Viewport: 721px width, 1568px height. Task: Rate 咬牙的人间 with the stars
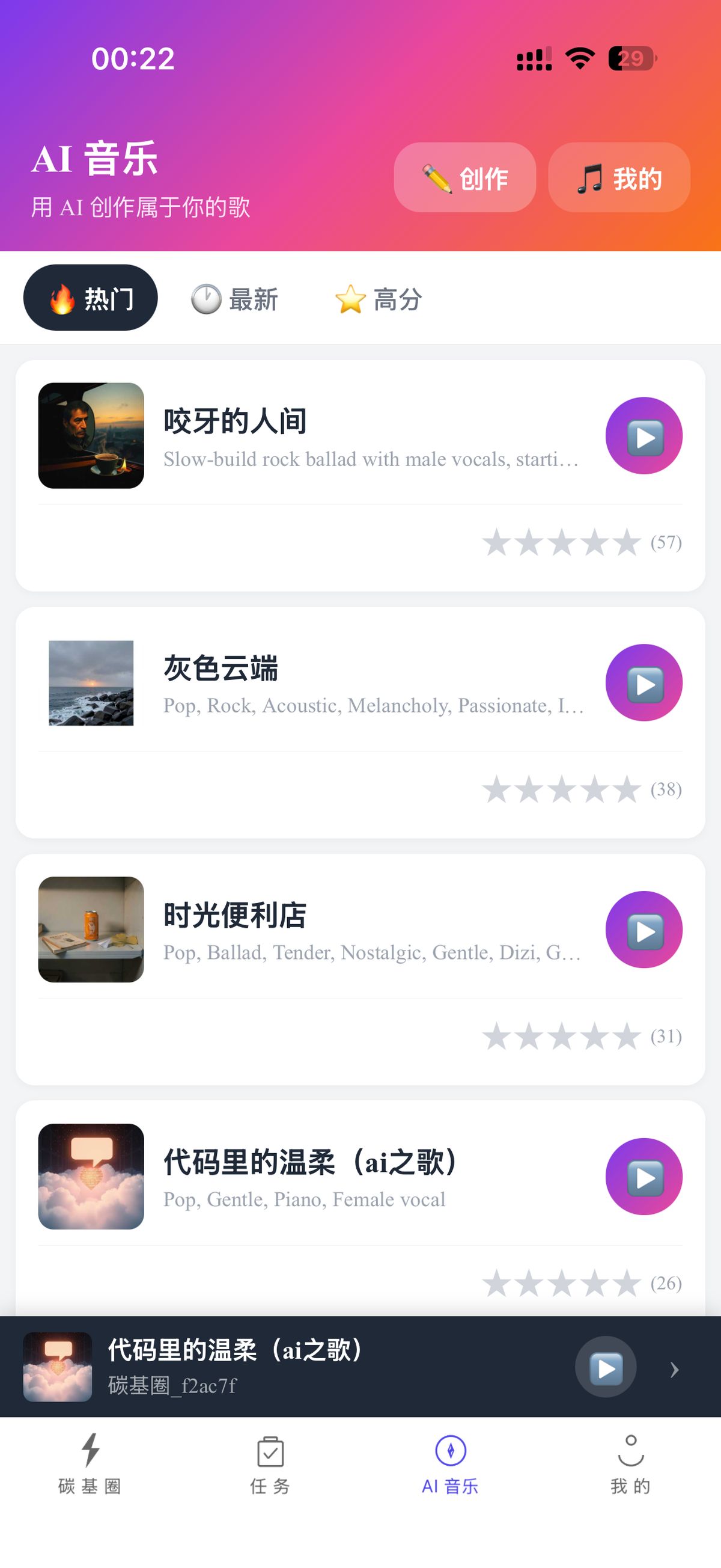(x=562, y=542)
